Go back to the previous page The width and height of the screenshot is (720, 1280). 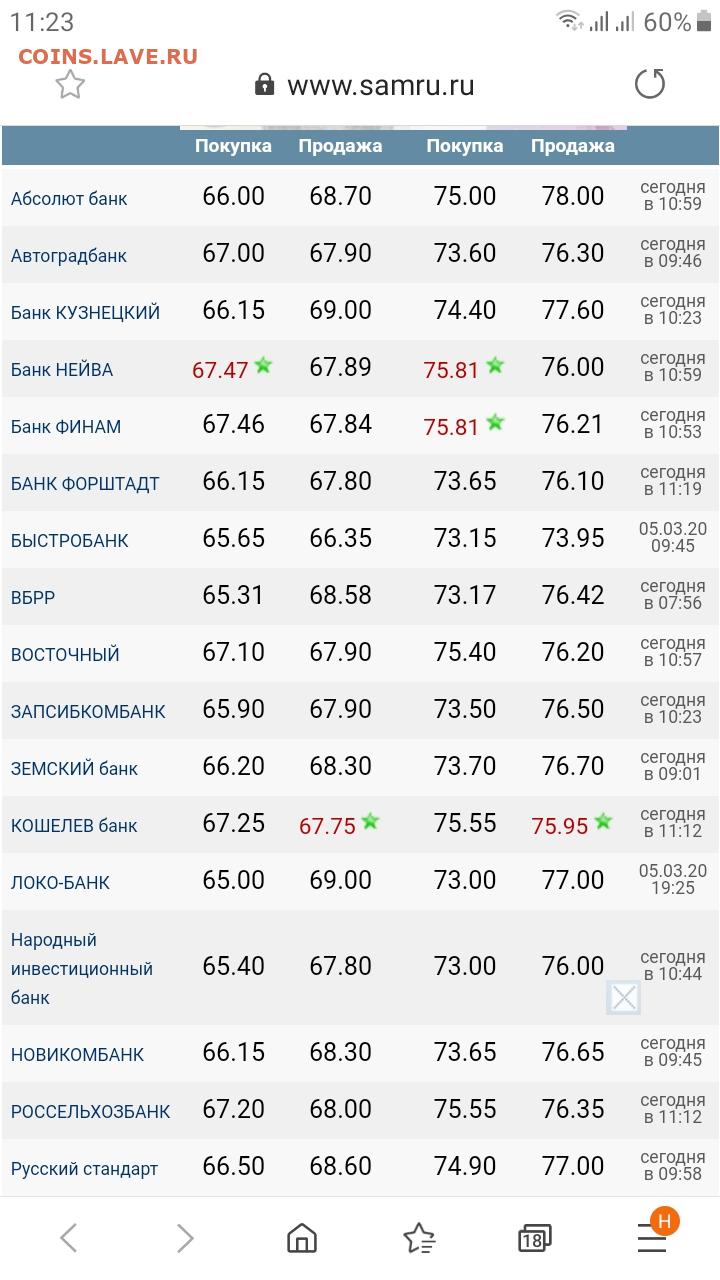click(x=68, y=1238)
